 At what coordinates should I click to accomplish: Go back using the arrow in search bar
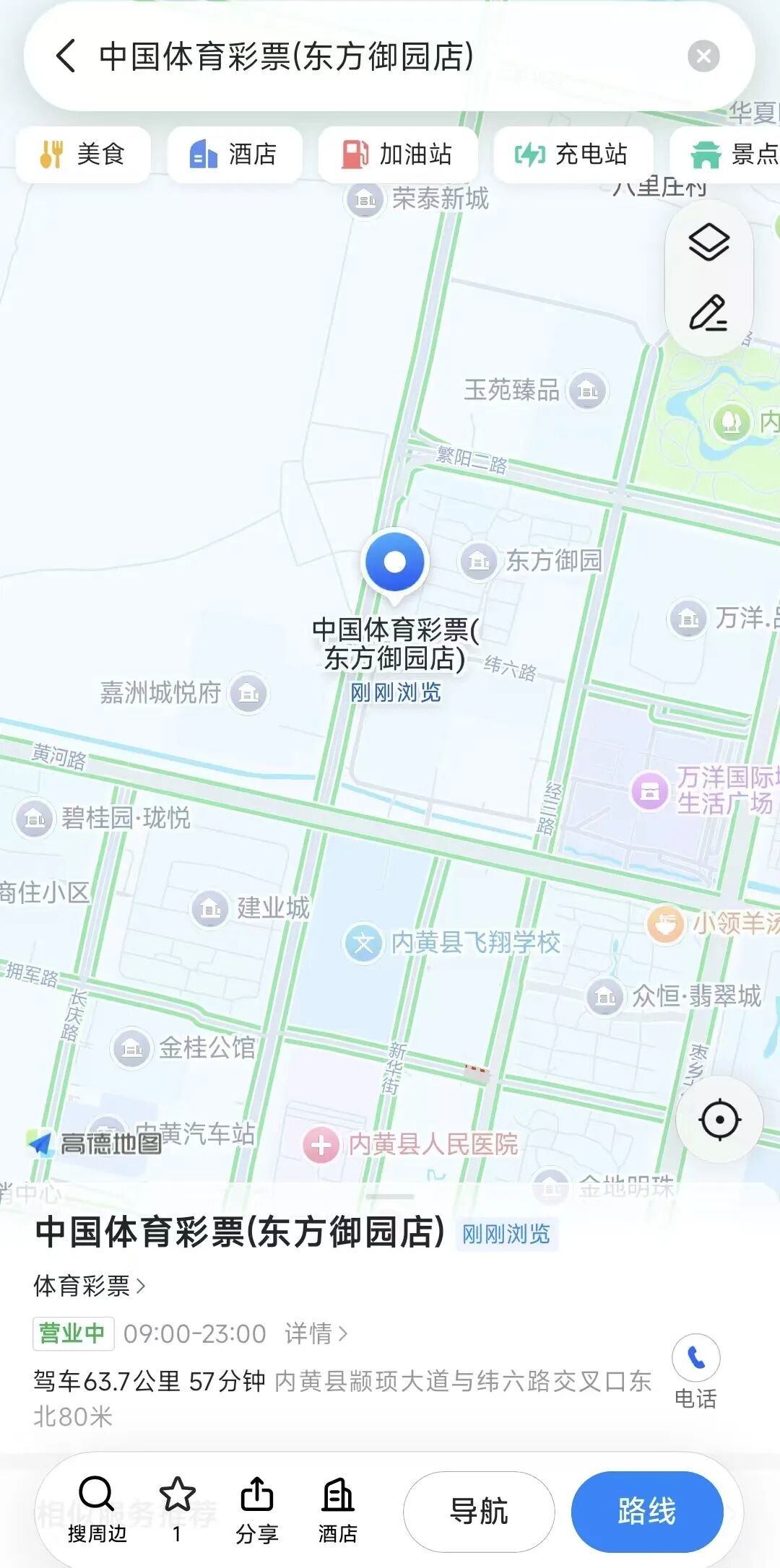pos(66,56)
